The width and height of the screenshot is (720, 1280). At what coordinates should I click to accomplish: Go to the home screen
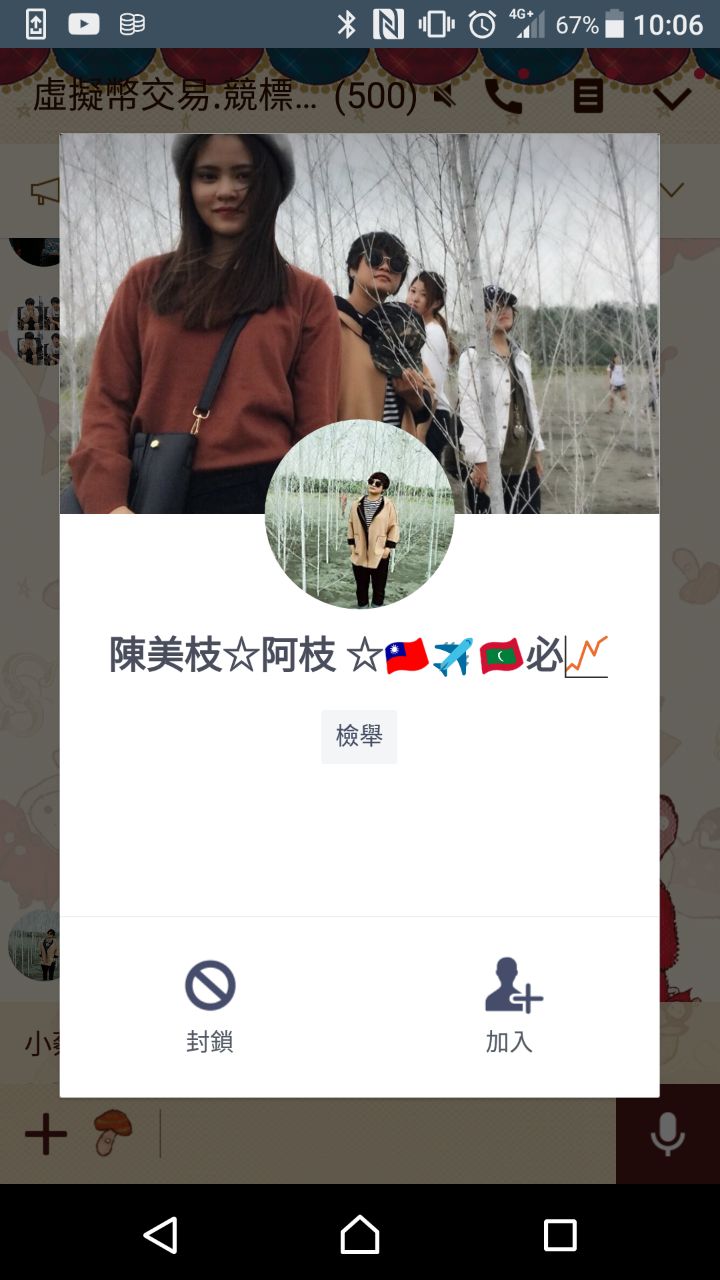point(360,1235)
